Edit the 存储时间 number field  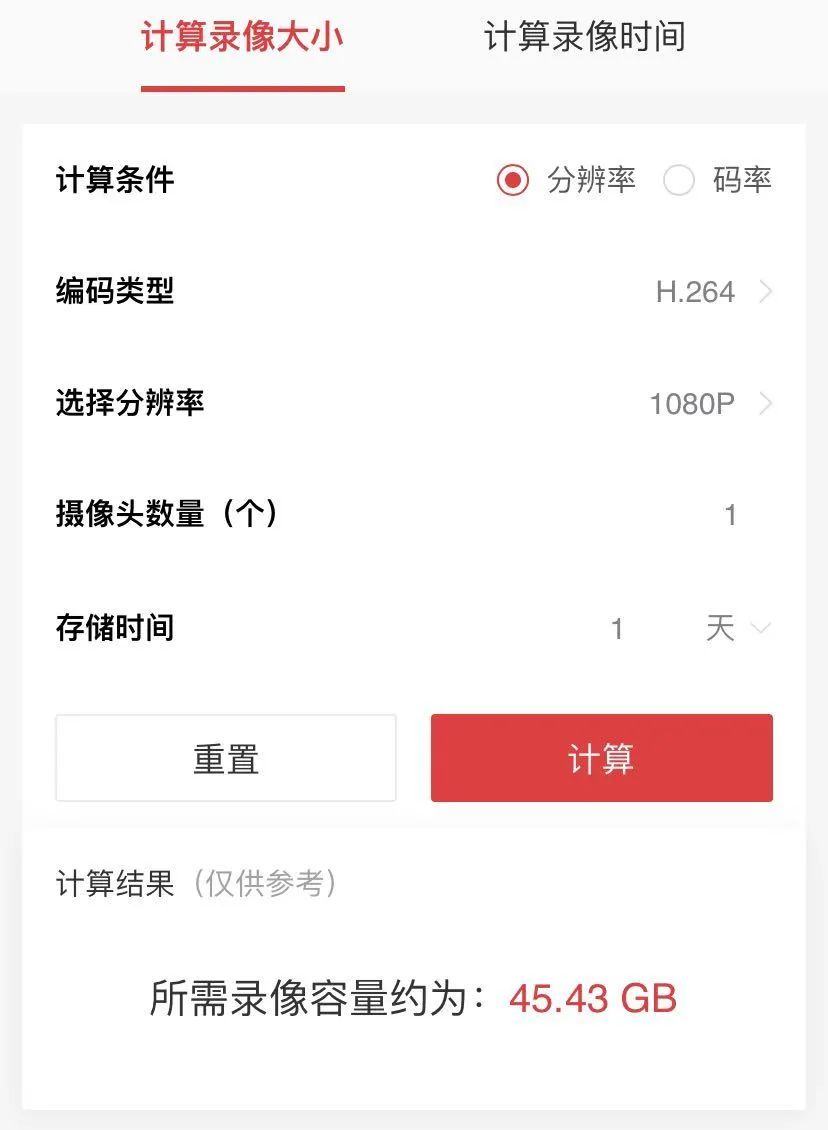coord(617,629)
